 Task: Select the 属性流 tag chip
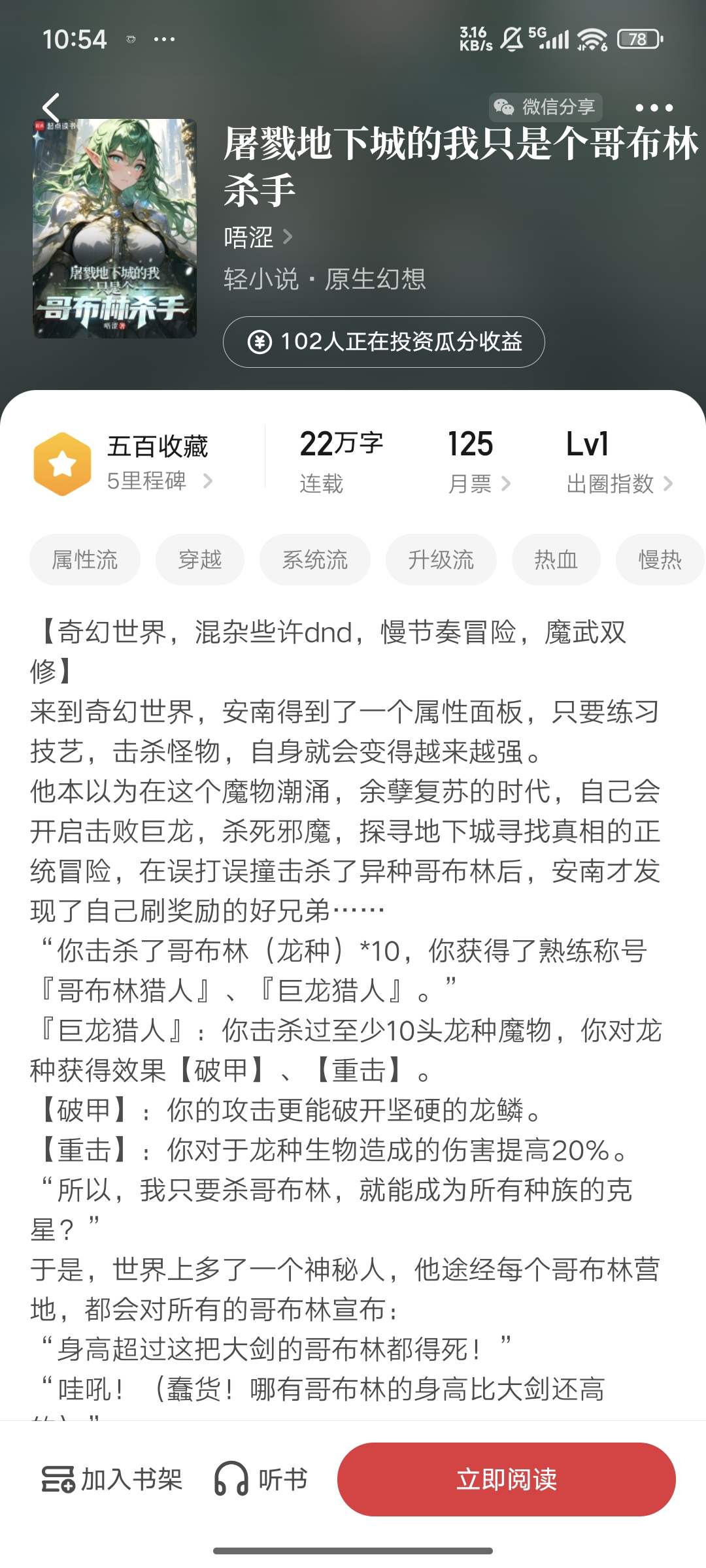click(x=85, y=560)
